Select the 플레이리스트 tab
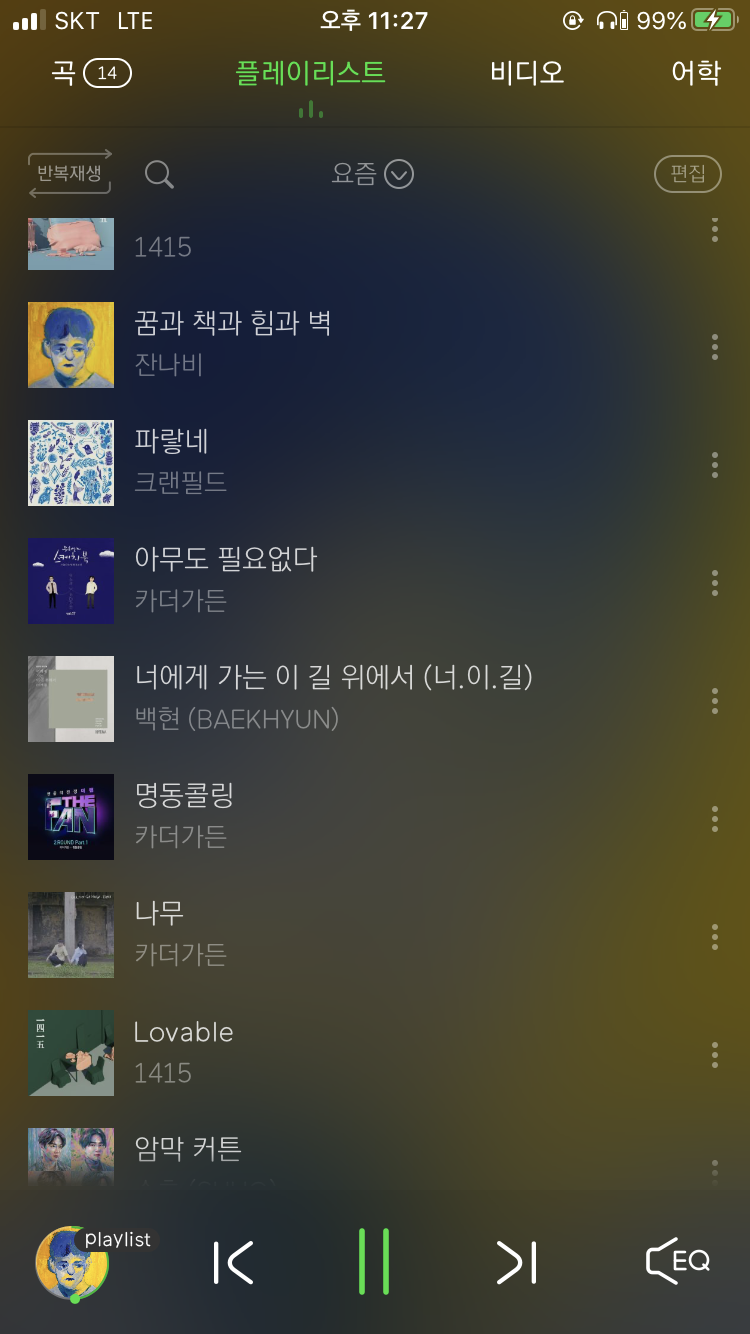 click(310, 74)
